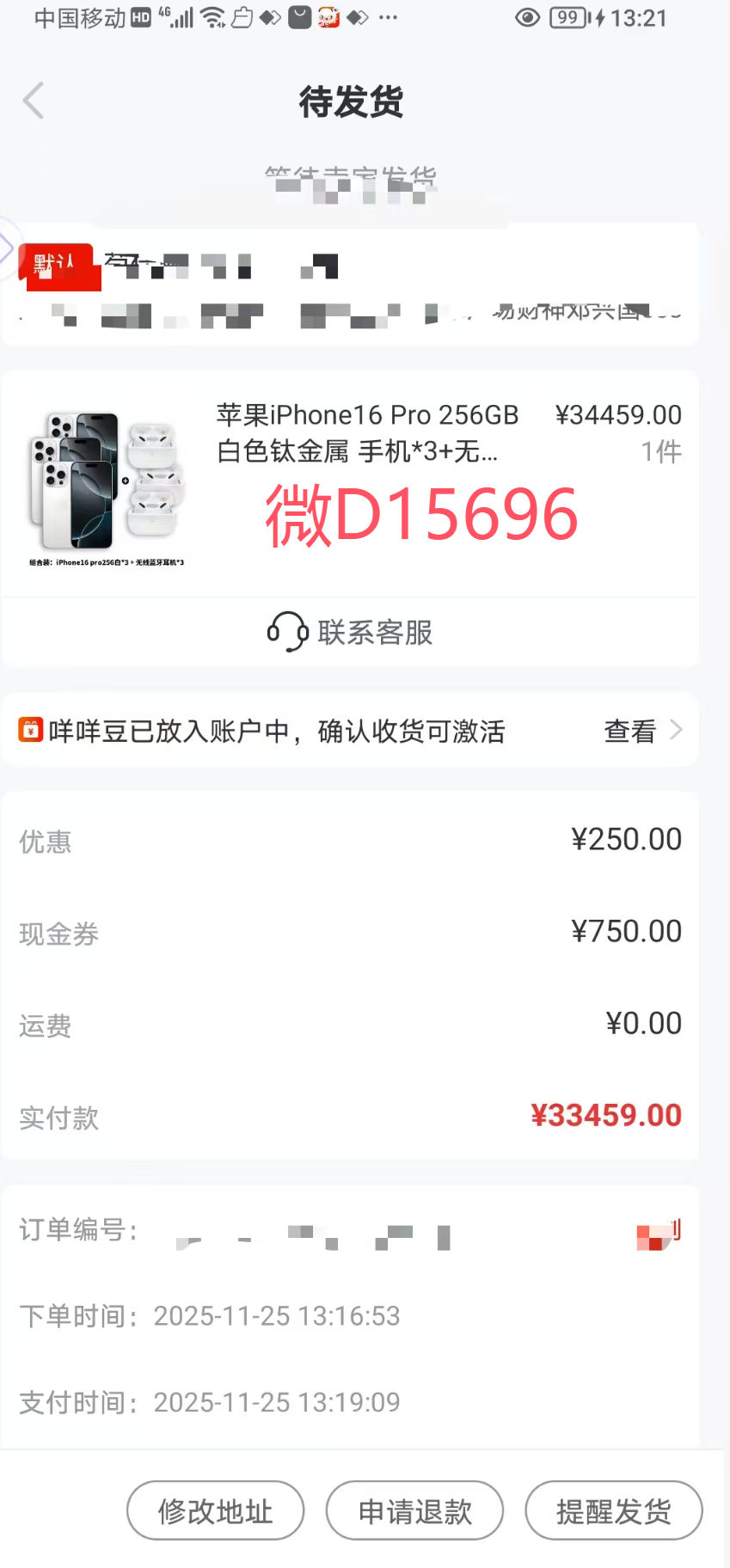Request a refund with 申请退款

click(414, 1510)
